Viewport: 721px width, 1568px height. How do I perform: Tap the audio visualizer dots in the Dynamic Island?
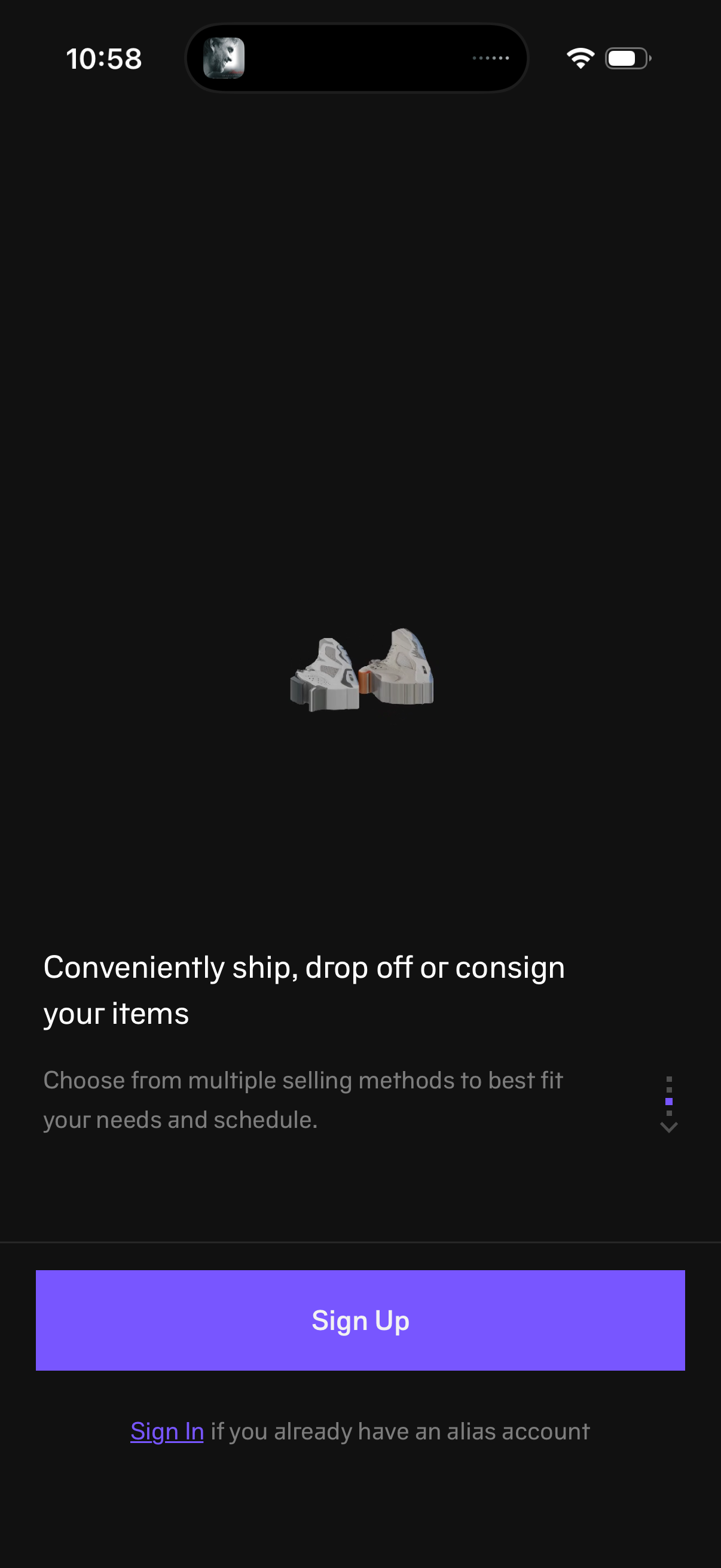coord(491,58)
